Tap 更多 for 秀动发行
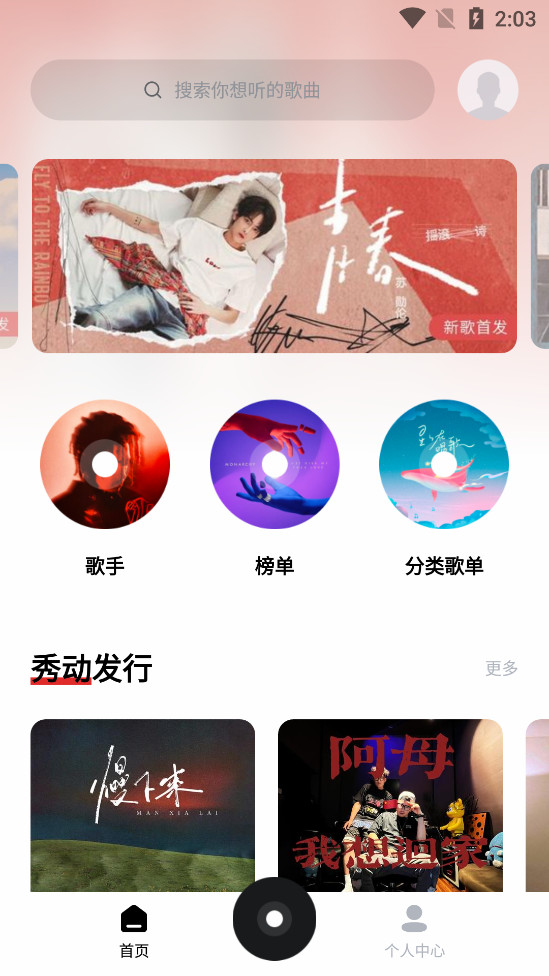This screenshot has width=549, height=976. point(502,669)
